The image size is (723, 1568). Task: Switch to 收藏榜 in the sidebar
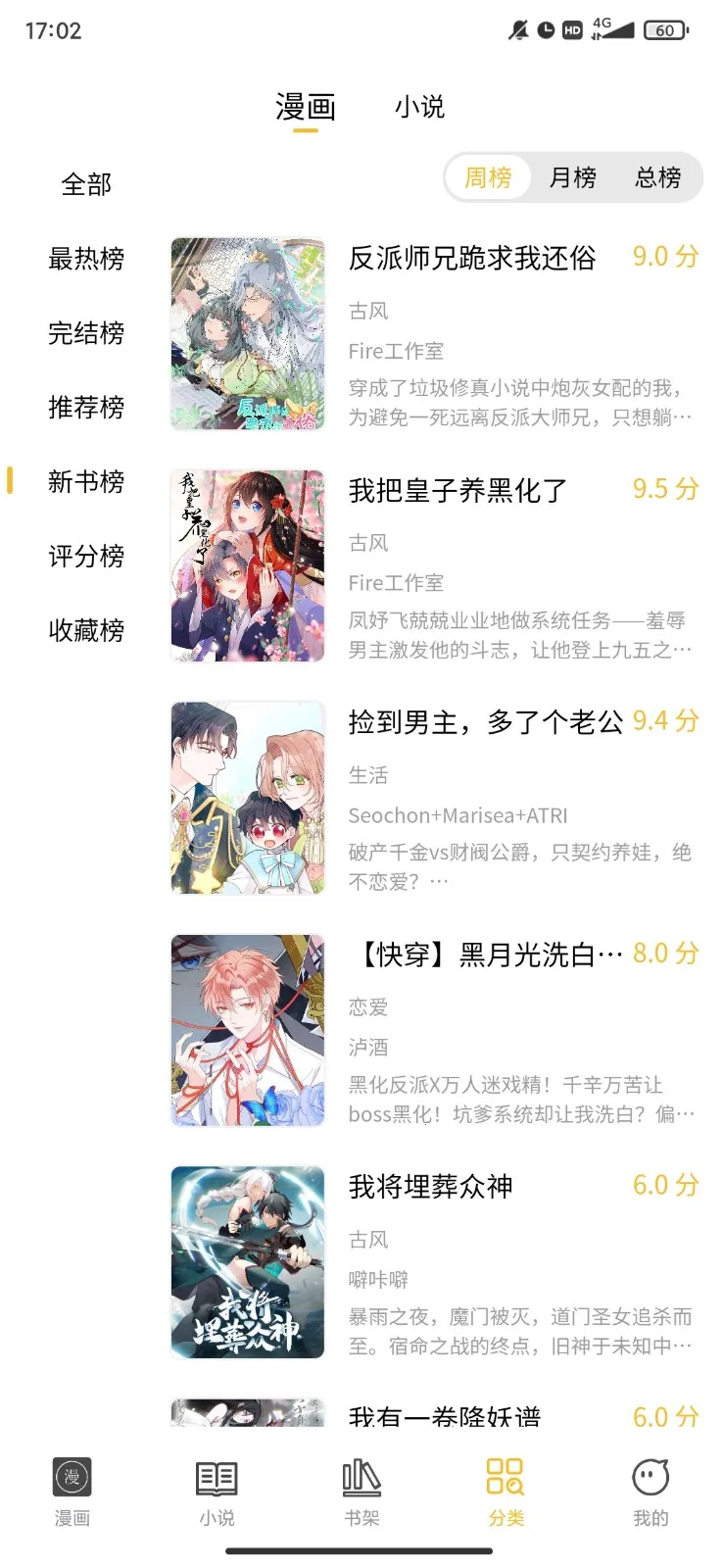point(86,631)
